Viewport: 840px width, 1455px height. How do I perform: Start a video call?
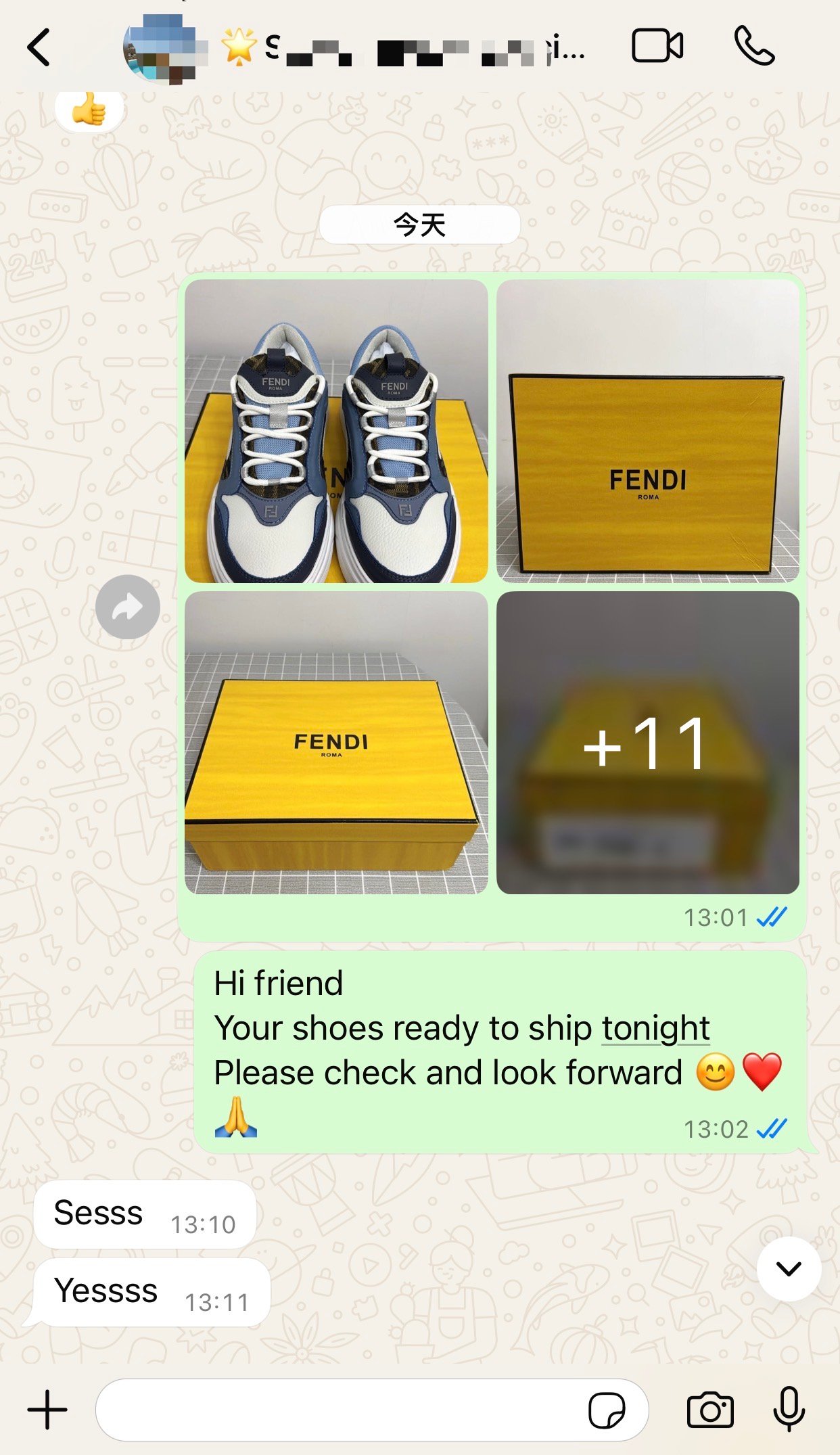point(657,46)
